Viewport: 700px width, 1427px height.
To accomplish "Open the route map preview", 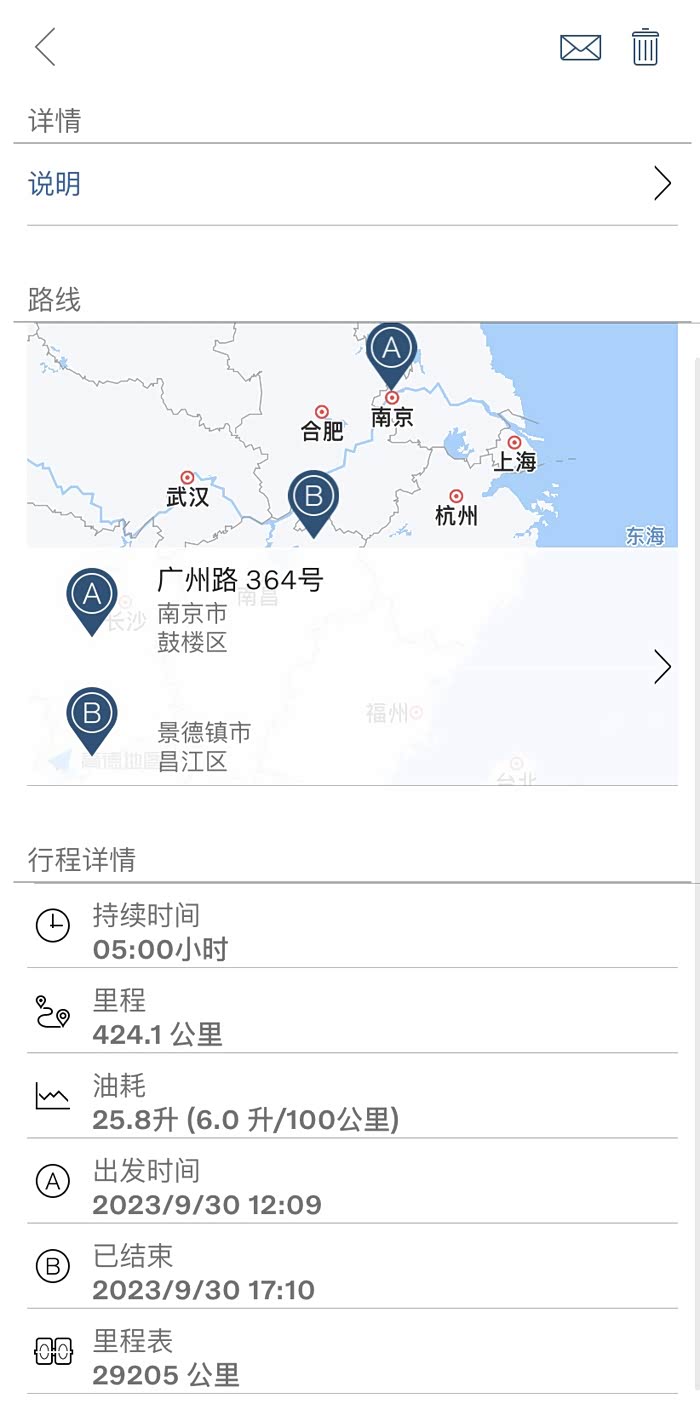I will pyautogui.click(x=352, y=435).
